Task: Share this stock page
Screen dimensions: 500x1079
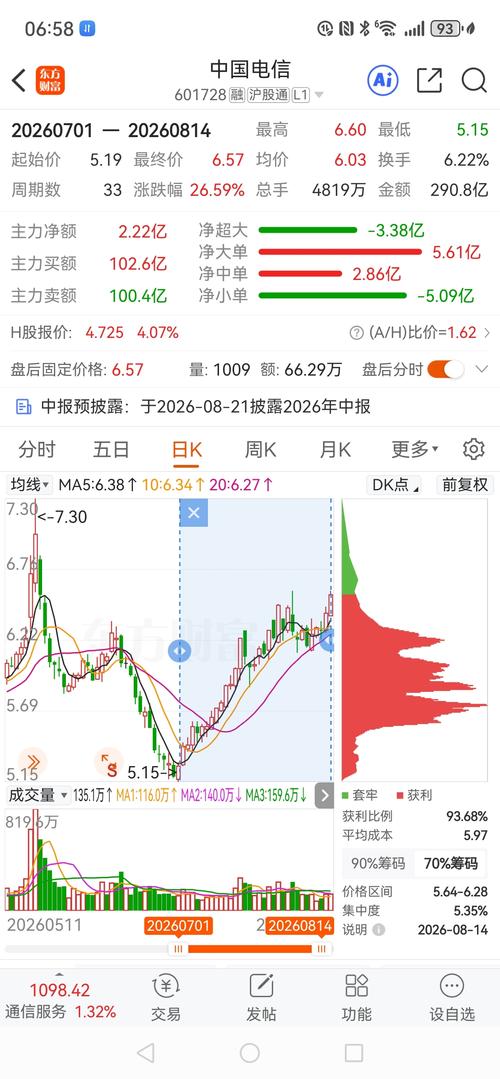Action: click(429, 81)
